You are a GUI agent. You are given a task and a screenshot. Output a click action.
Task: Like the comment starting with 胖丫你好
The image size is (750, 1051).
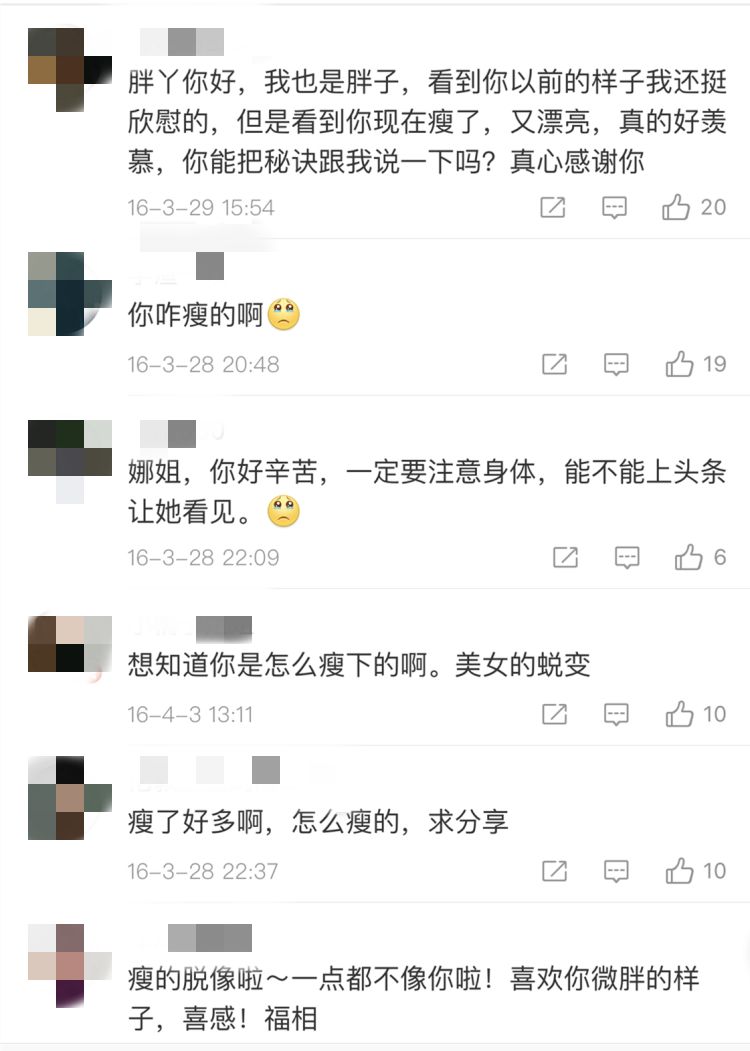(677, 208)
